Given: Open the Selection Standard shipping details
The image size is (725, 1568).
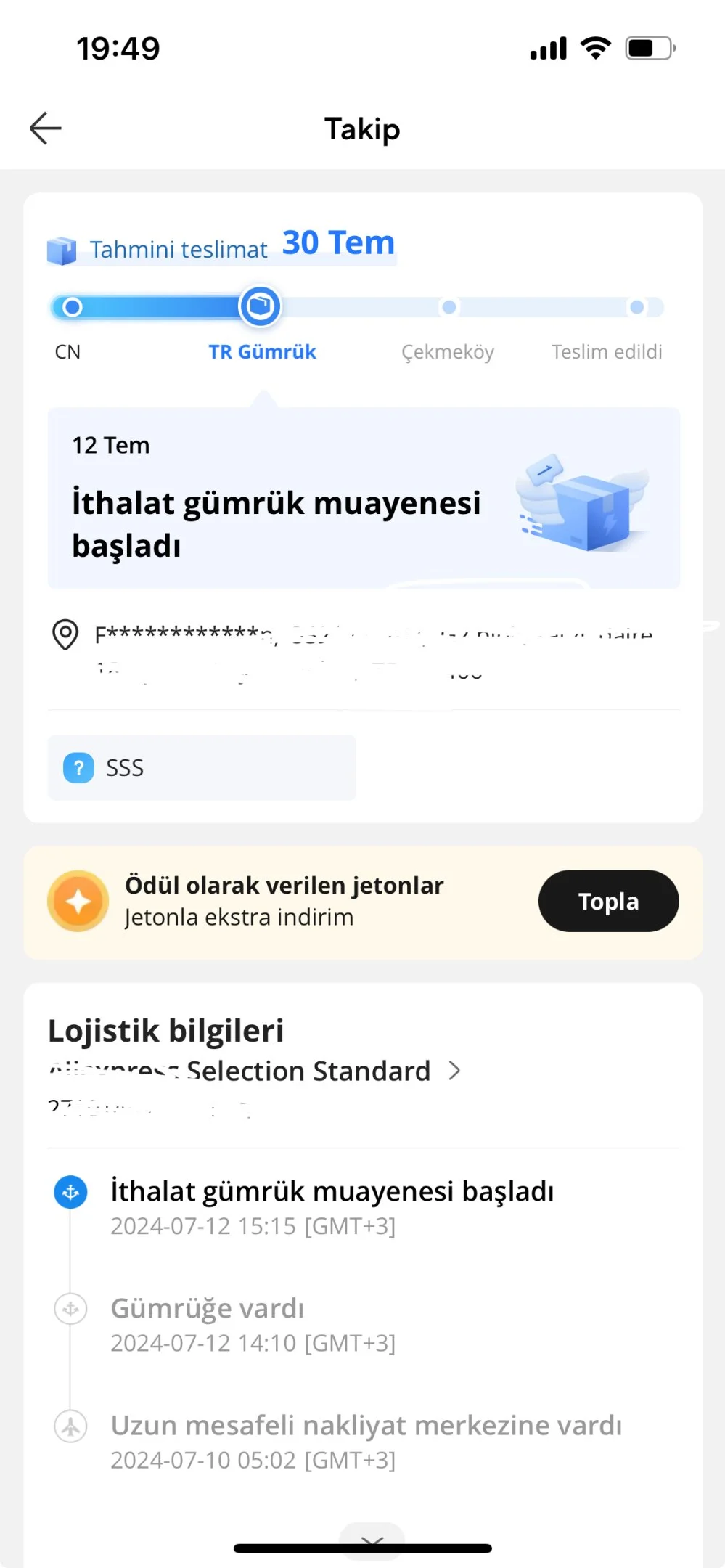Looking at the screenshot, I should (x=255, y=1071).
